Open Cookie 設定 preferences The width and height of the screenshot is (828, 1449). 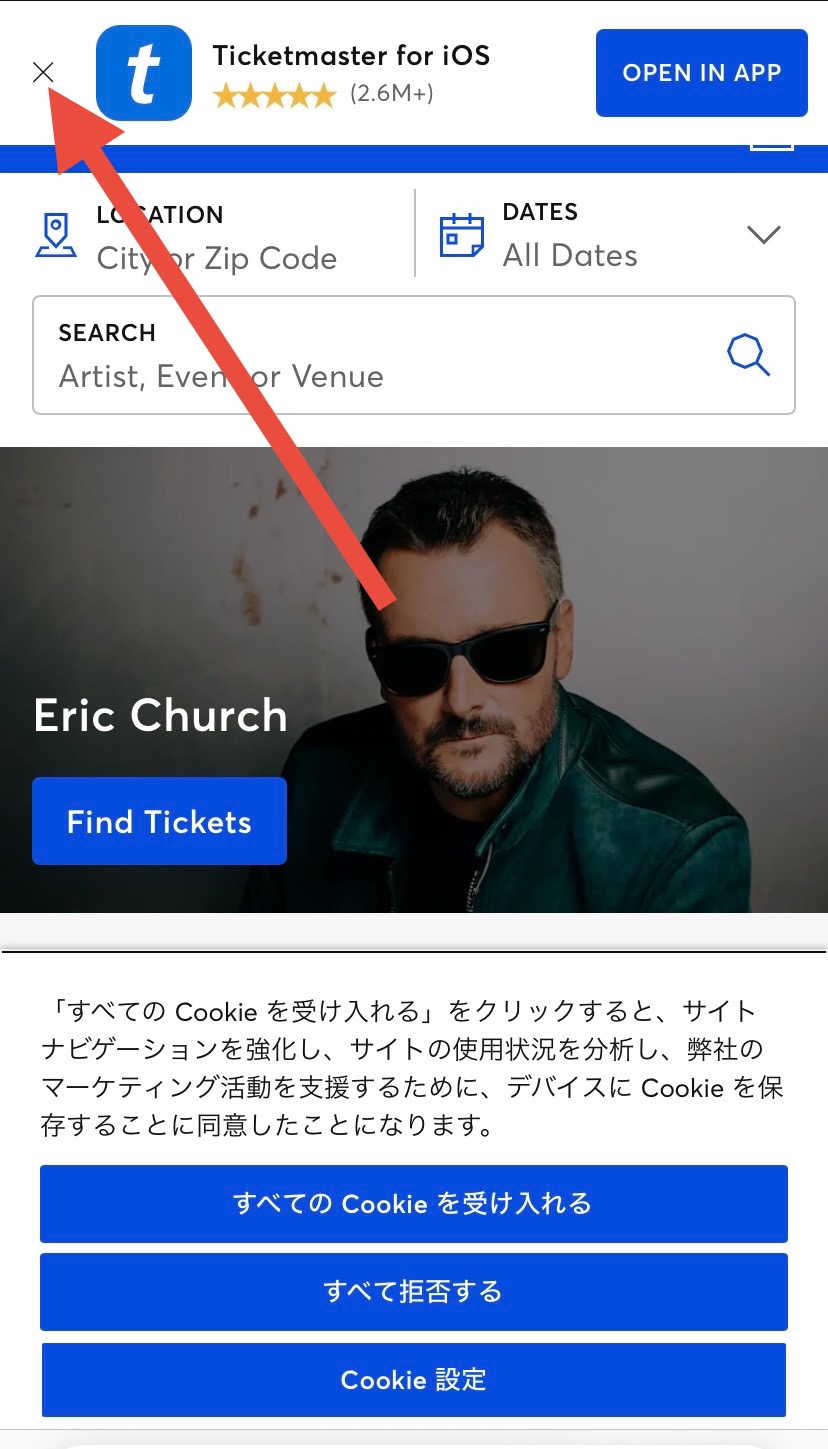click(x=413, y=1380)
